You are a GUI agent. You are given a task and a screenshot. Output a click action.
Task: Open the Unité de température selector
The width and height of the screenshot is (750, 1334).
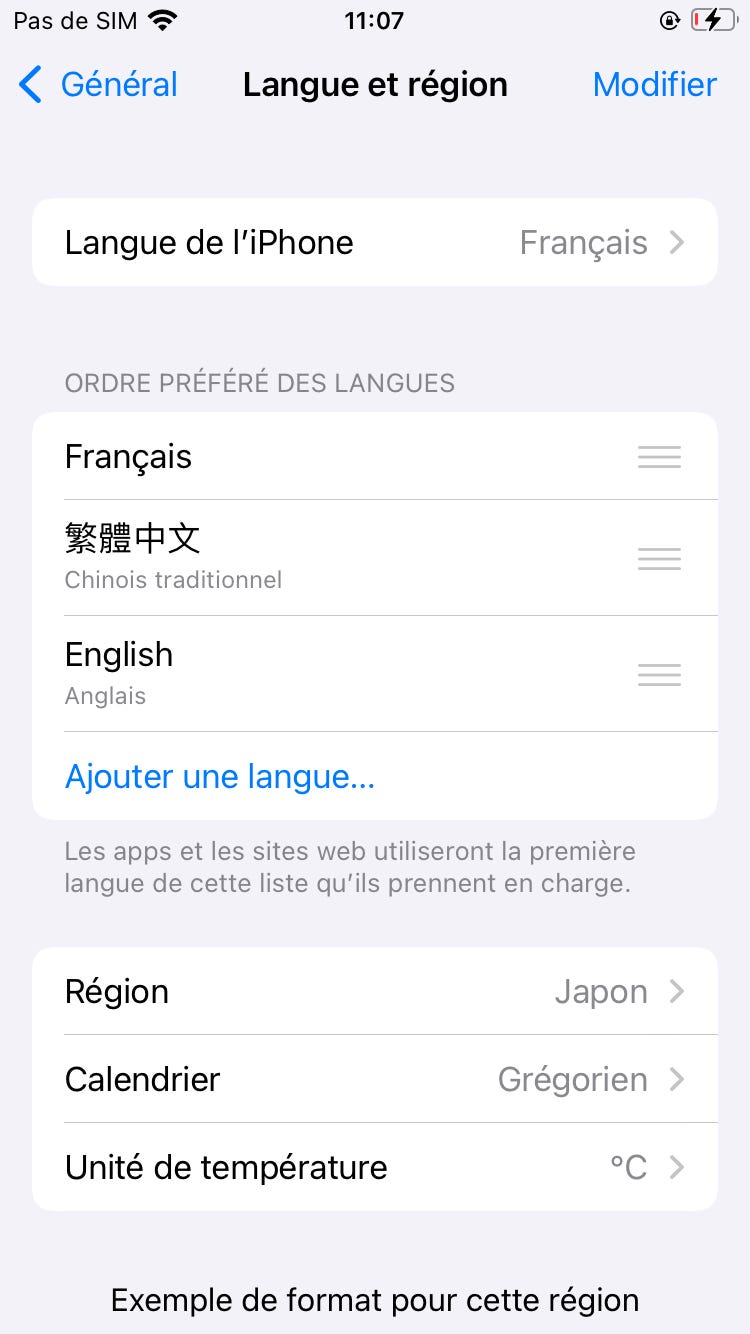375,1167
